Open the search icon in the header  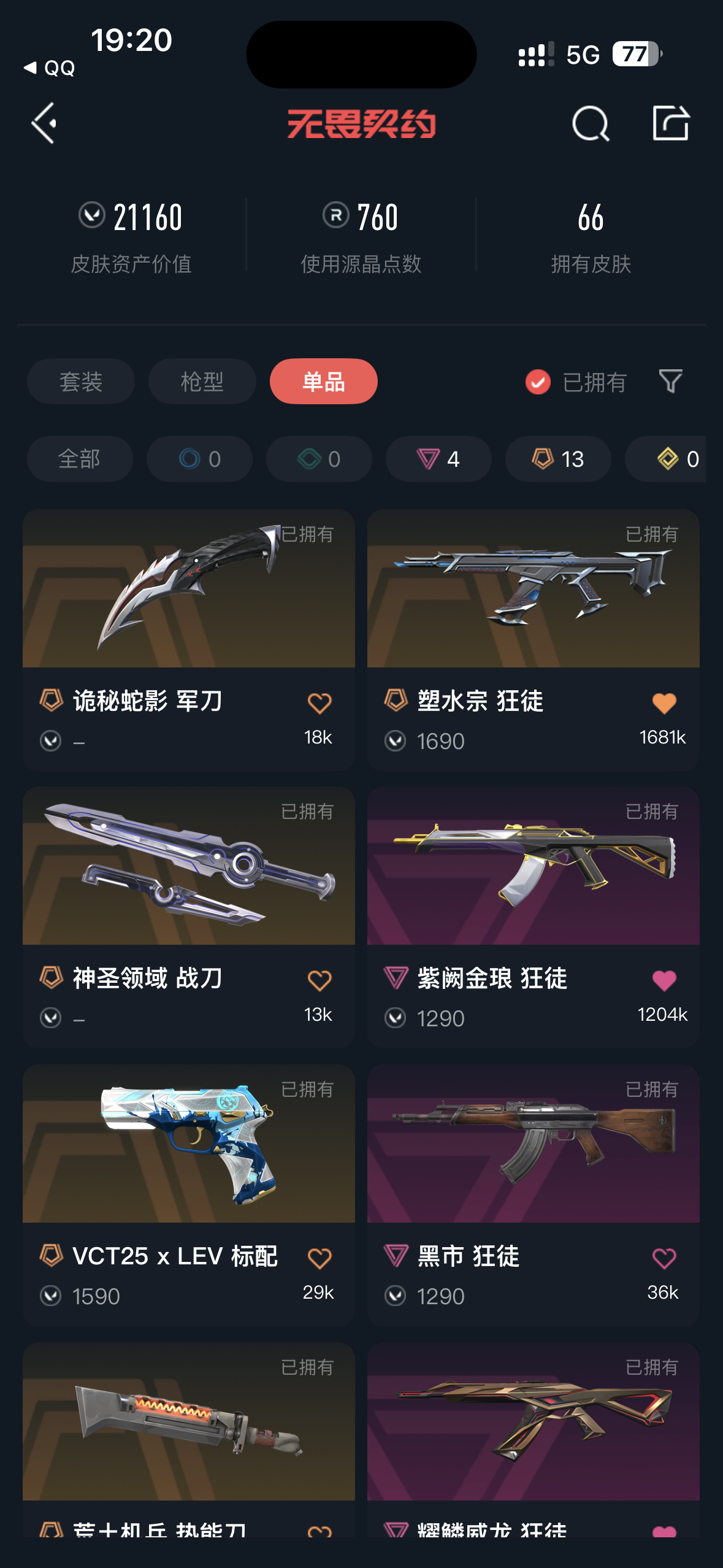pyautogui.click(x=590, y=124)
